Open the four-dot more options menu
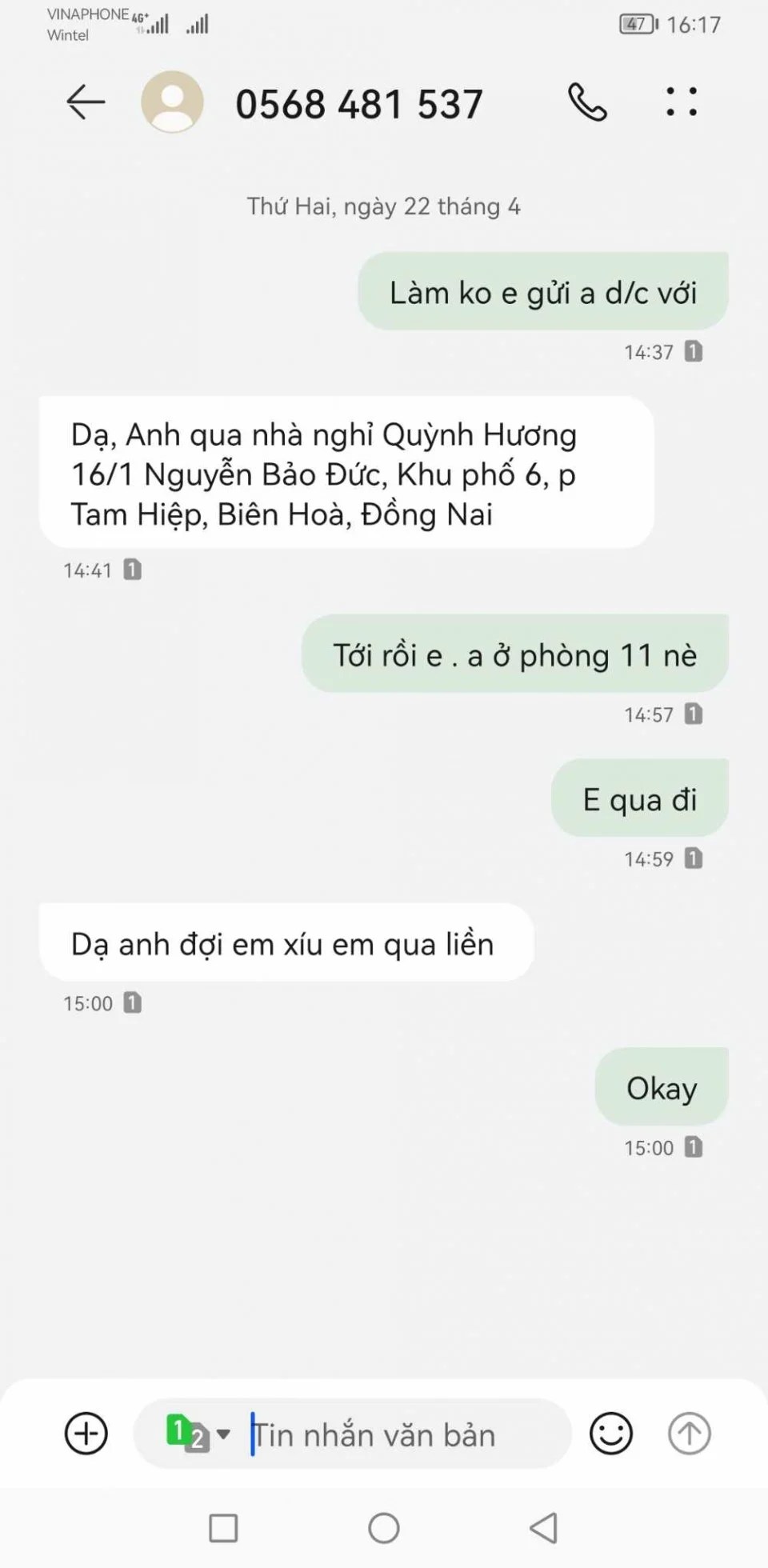 pos(682,102)
